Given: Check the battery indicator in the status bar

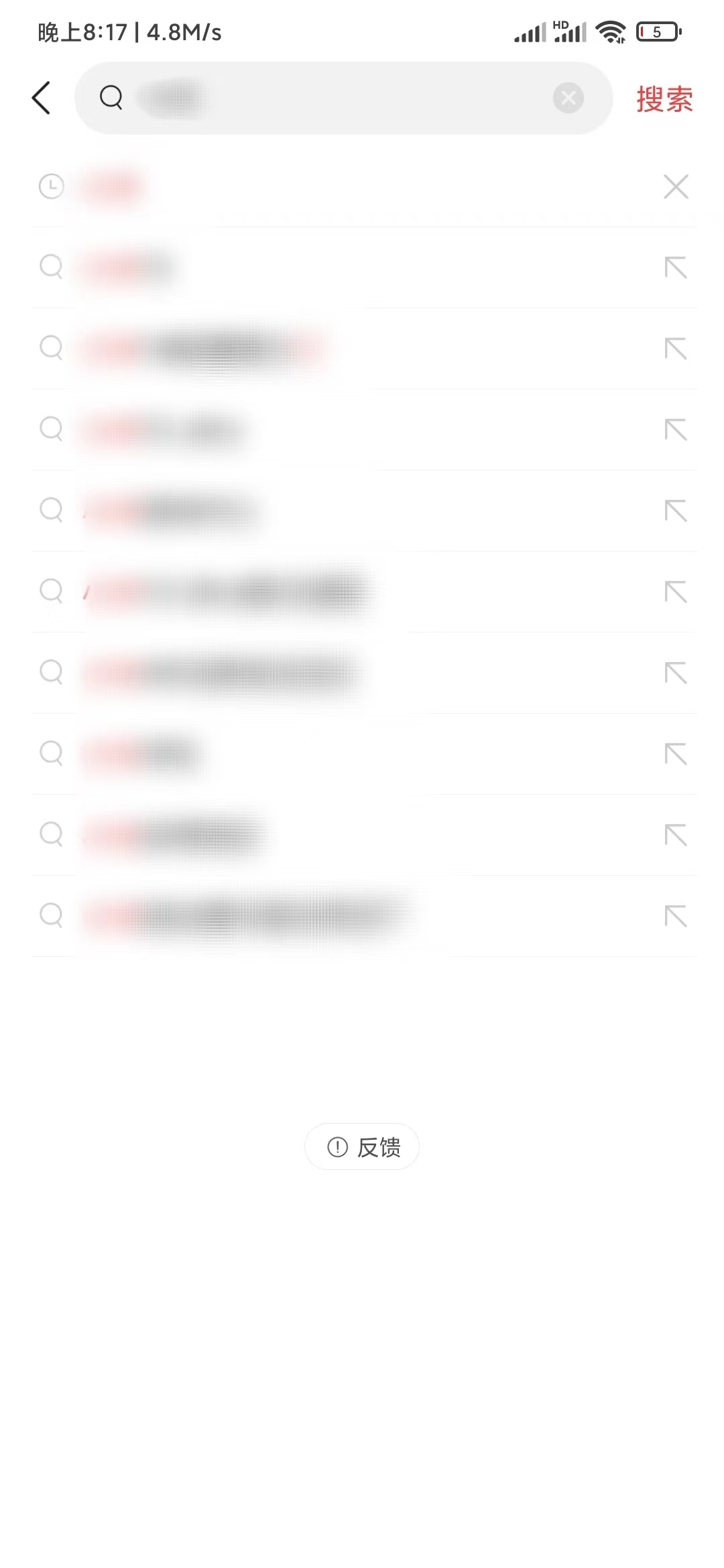Looking at the screenshot, I should point(659,31).
